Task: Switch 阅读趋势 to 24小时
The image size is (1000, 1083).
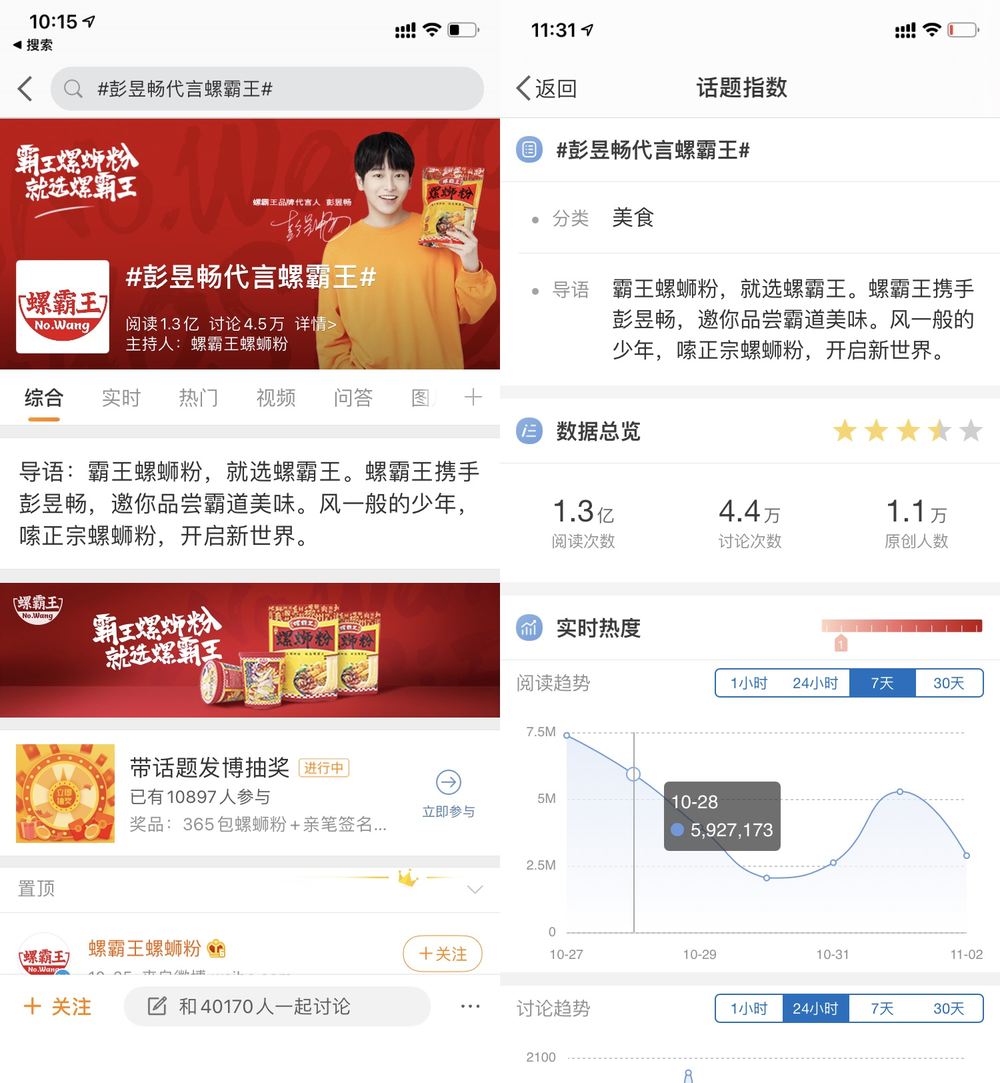Action: [815, 683]
